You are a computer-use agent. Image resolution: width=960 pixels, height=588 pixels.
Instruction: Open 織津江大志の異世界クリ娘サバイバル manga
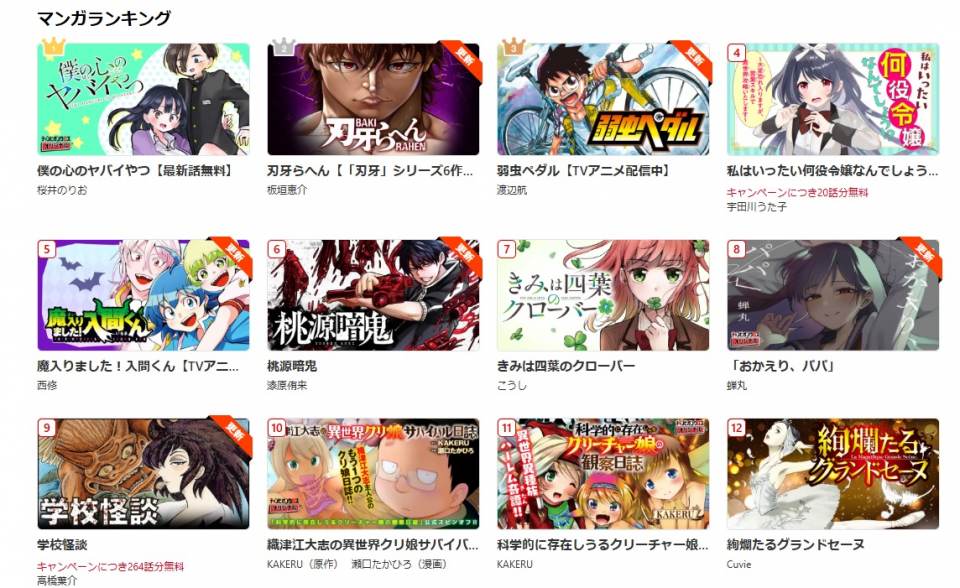pos(374,473)
